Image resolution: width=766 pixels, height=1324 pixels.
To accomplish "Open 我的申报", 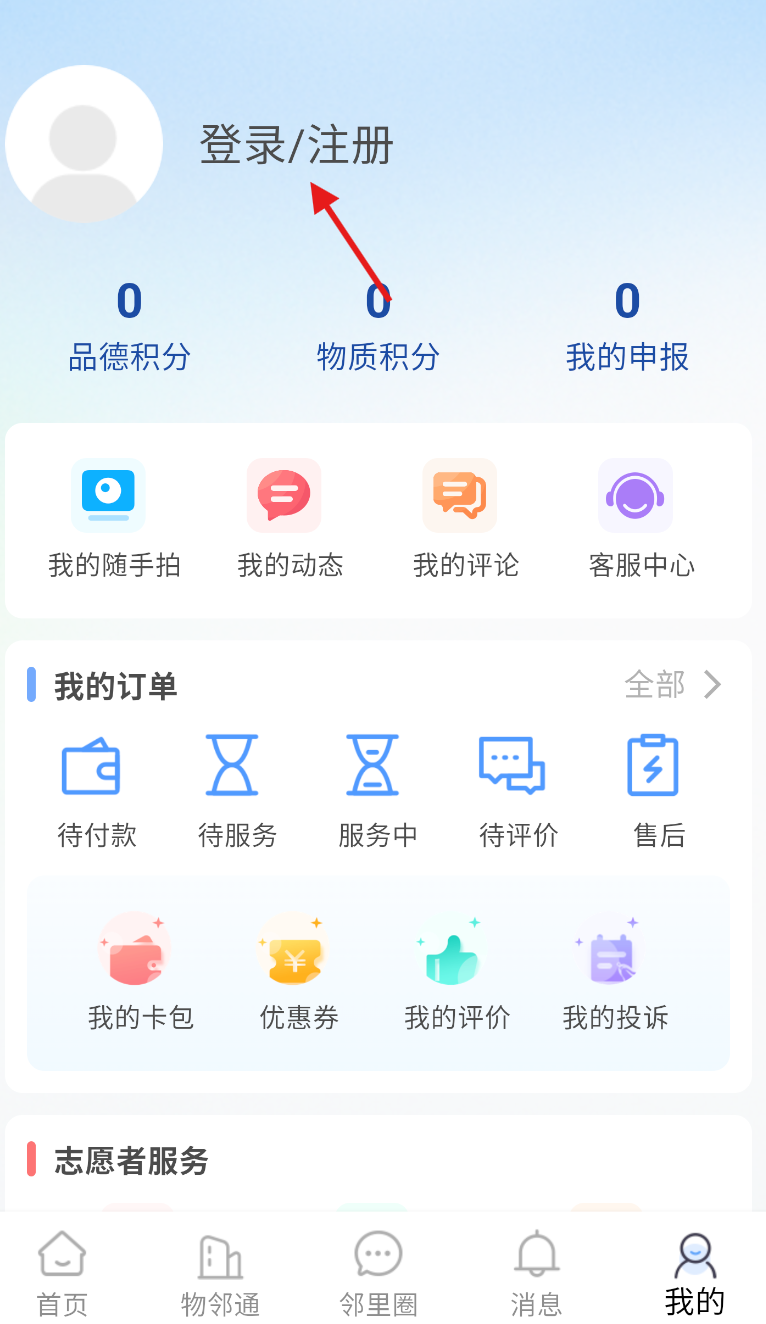I will click(x=627, y=327).
